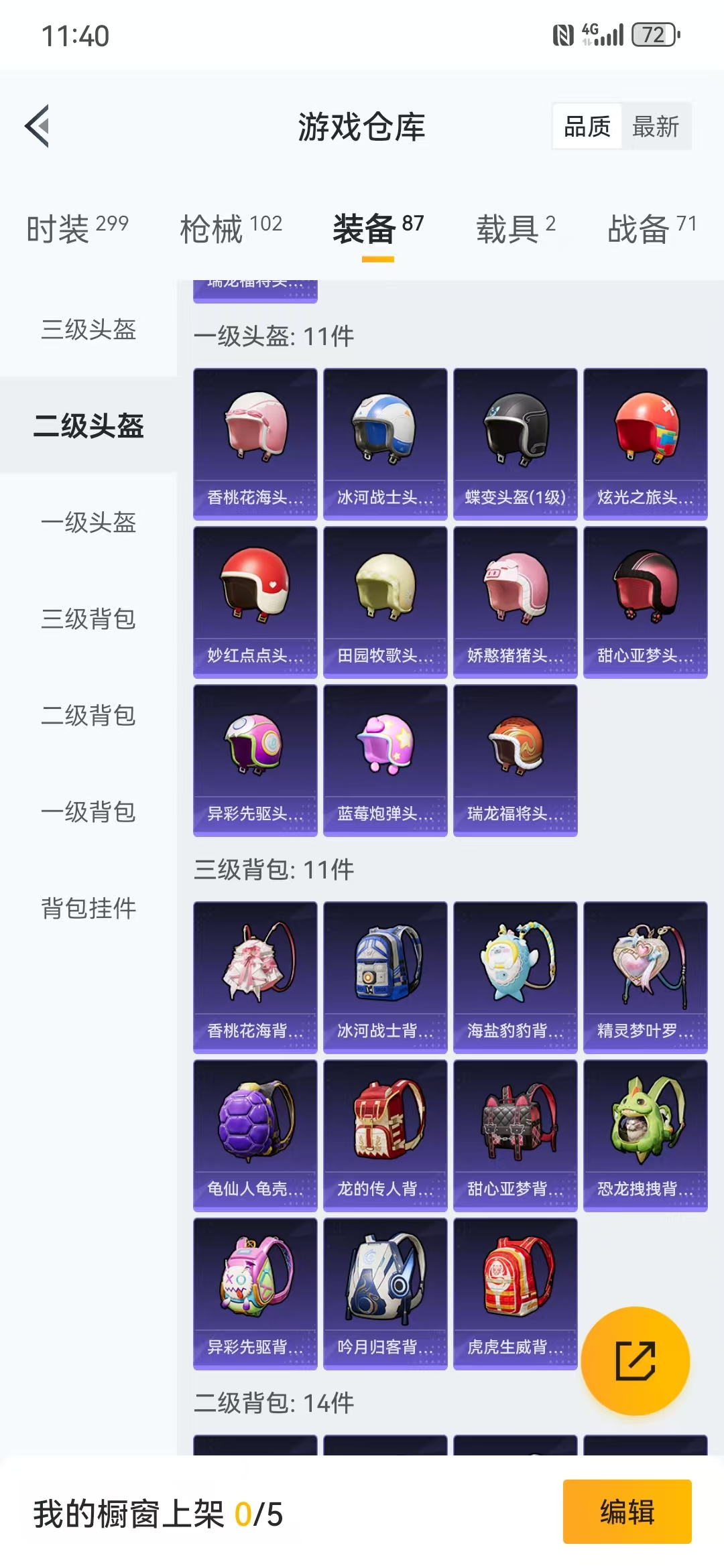Tap the 编辑 button
Image resolution: width=724 pixels, height=1568 pixels.
pyautogui.click(x=627, y=1512)
